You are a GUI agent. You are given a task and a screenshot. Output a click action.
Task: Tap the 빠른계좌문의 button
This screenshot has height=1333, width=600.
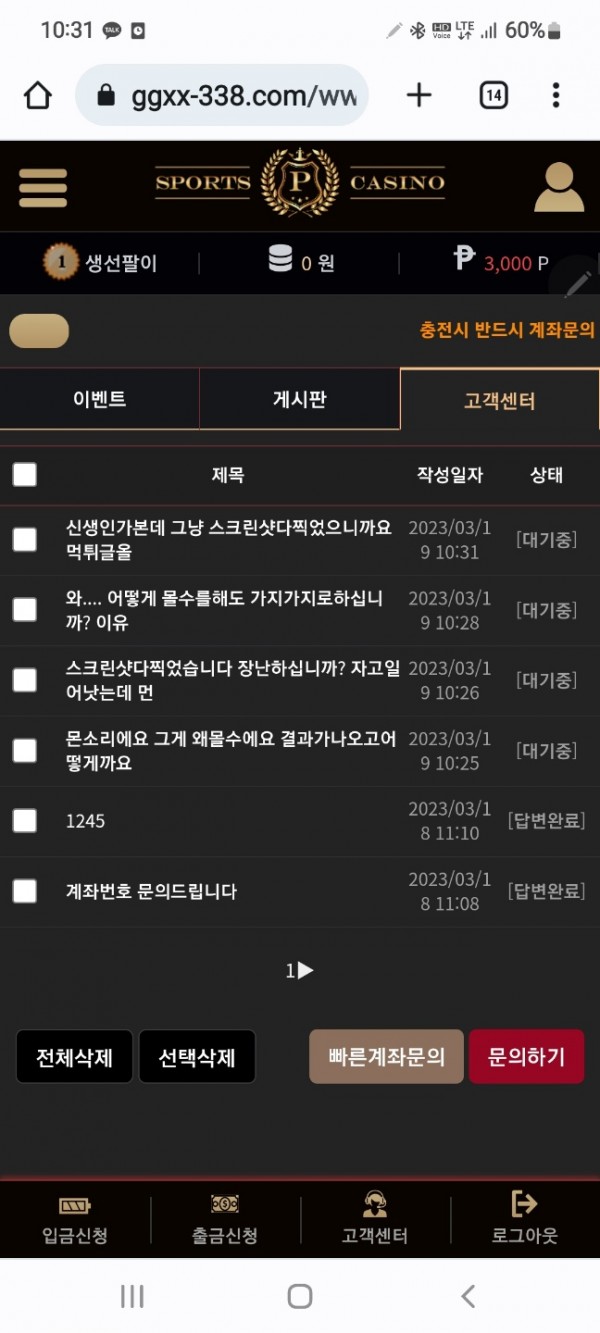coord(386,1057)
